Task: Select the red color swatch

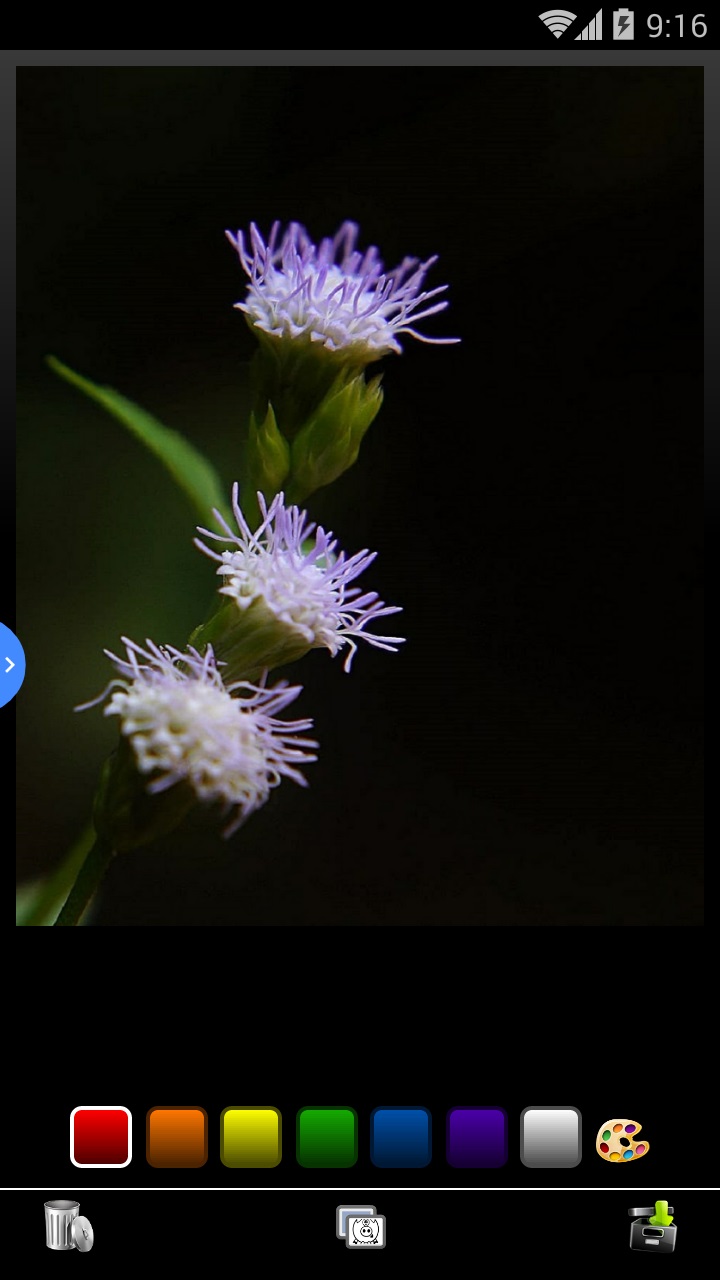Action: [101, 1137]
